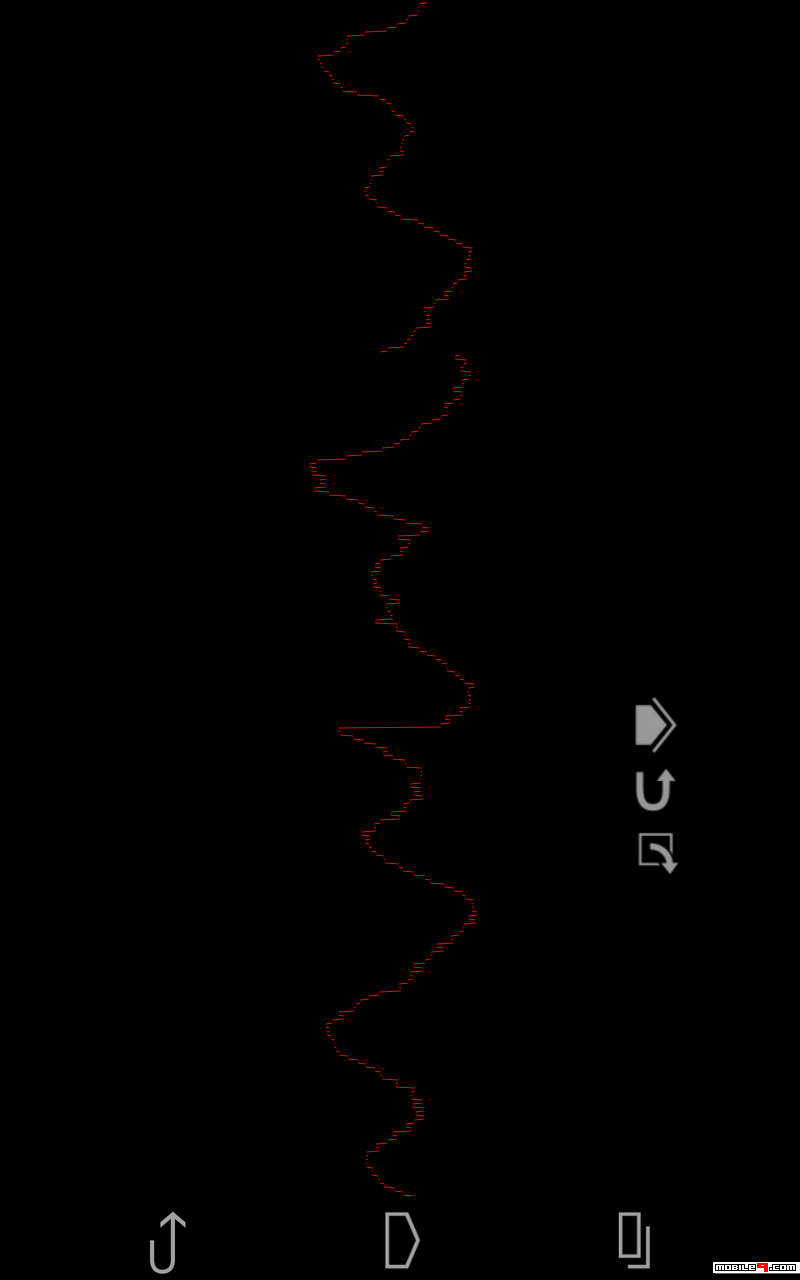
Task: Go to the home screen via navigation bar
Action: coord(402,1240)
